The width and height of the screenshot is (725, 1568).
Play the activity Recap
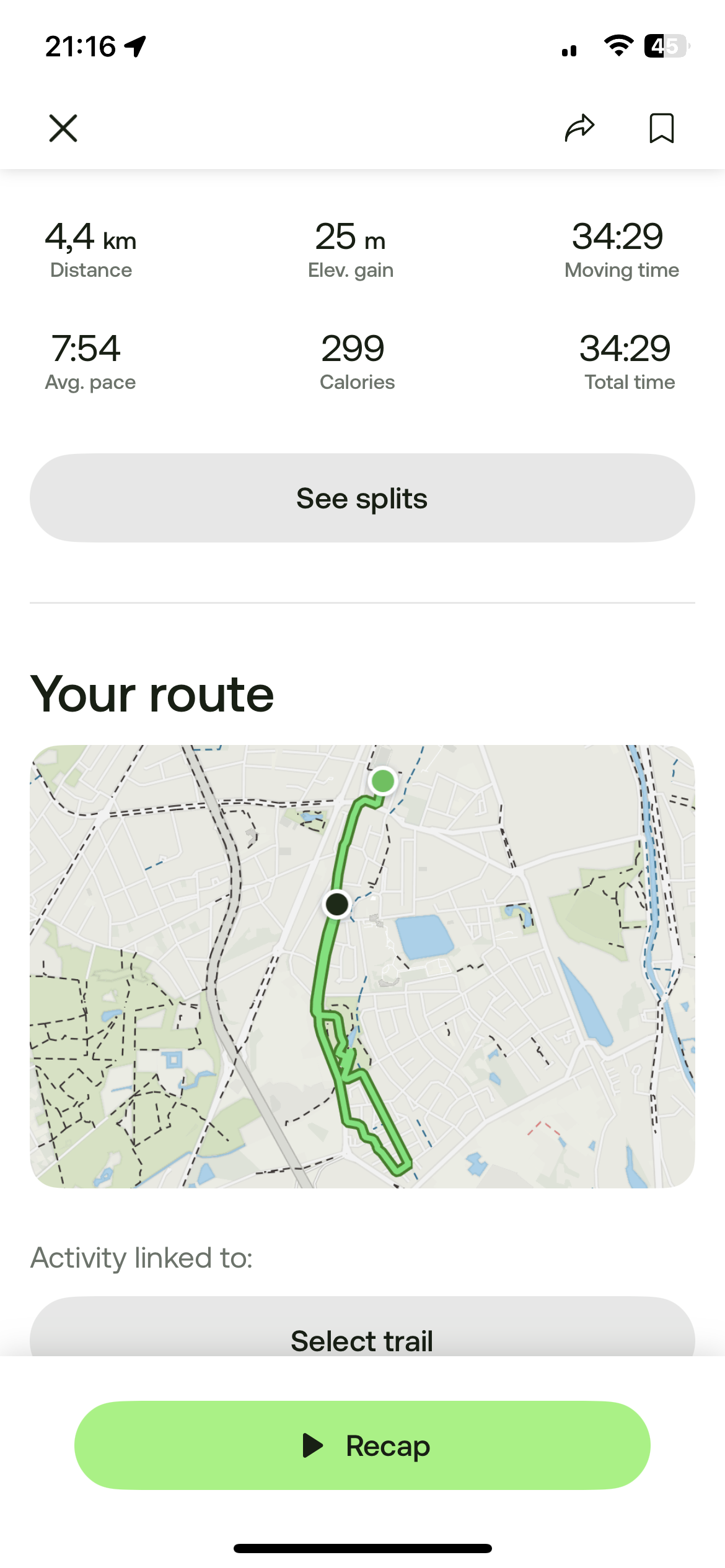(x=362, y=1445)
